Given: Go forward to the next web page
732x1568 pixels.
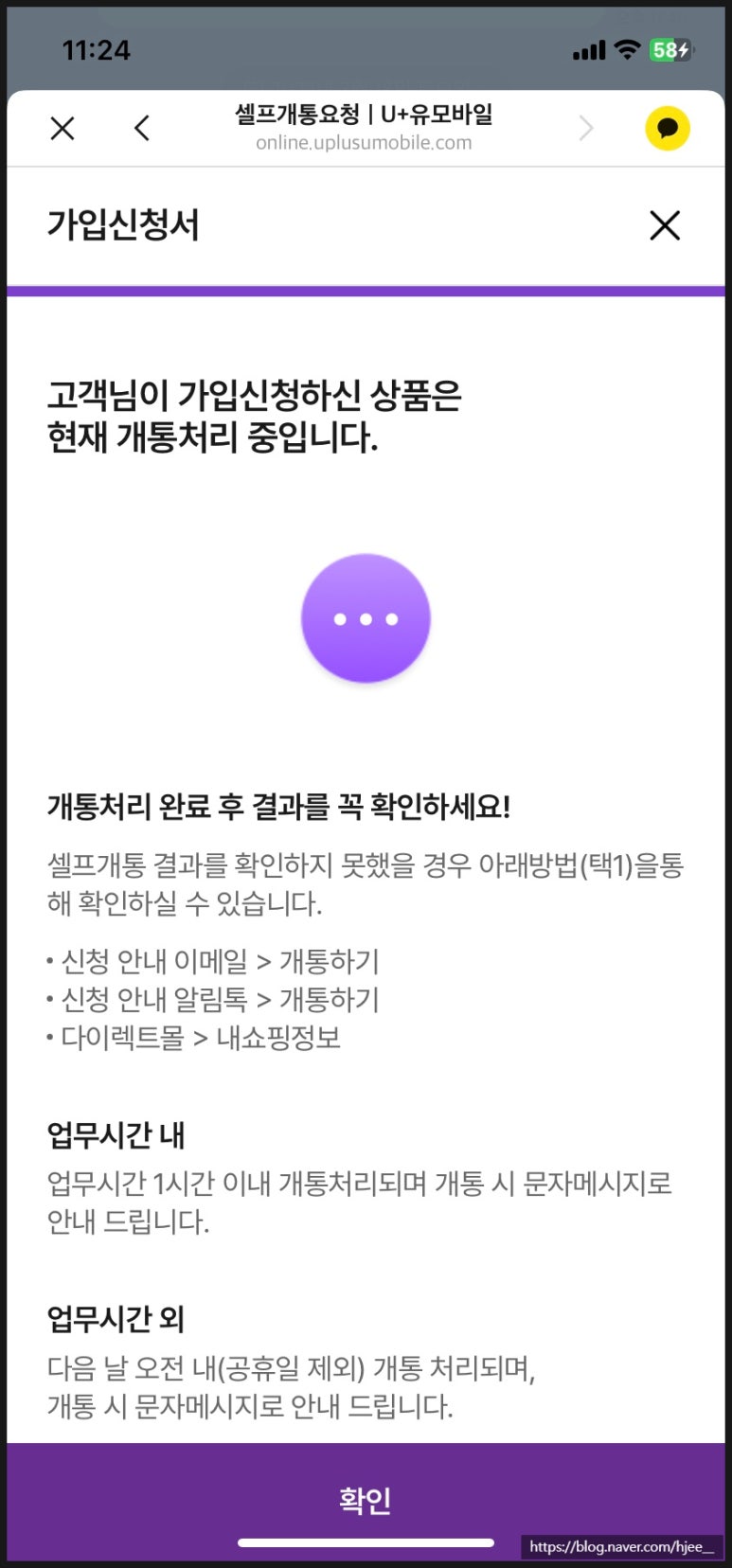Looking at the screenshot, I should (586, 129).
